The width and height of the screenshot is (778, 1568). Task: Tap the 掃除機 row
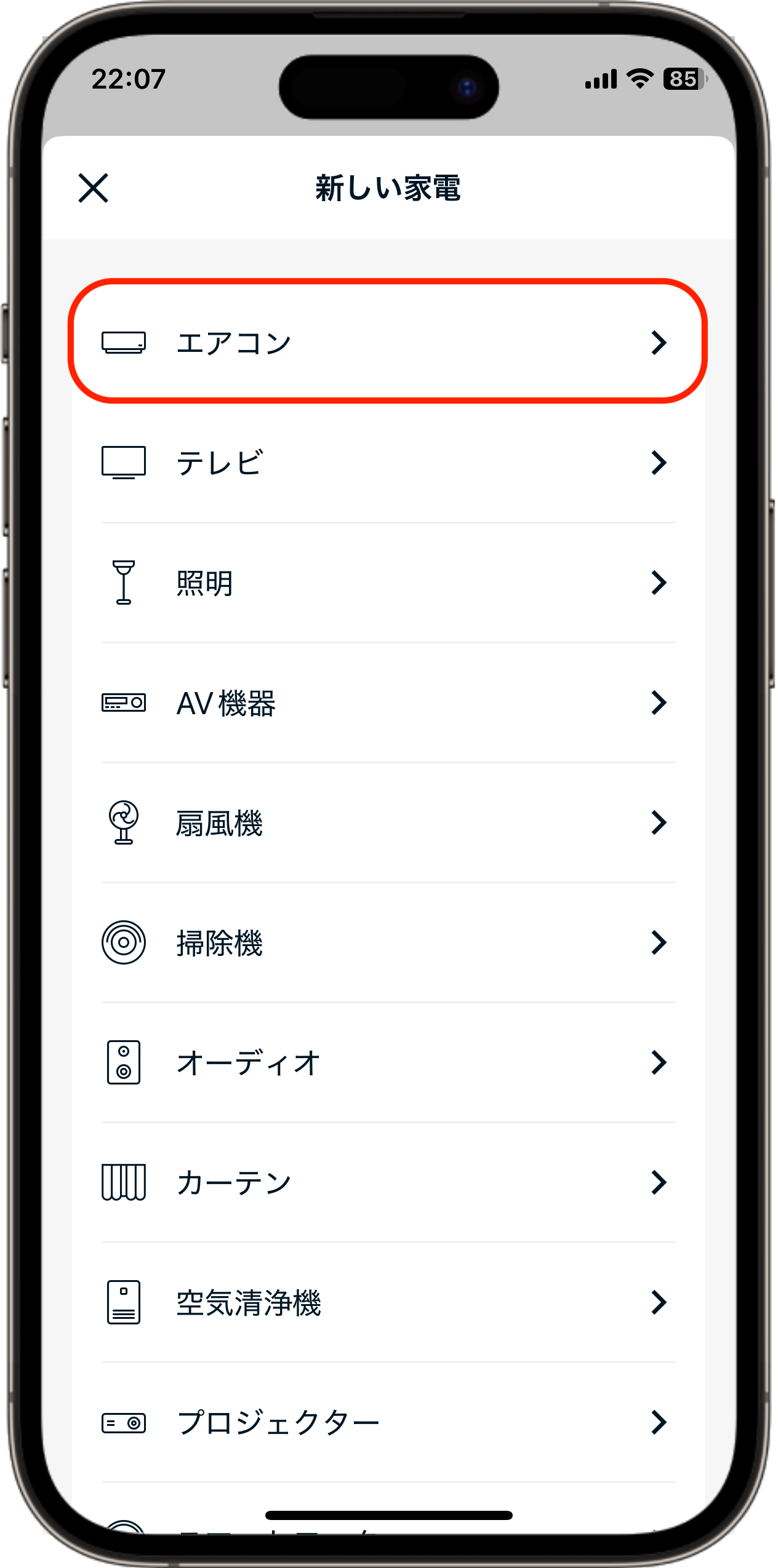click(388, 942)
